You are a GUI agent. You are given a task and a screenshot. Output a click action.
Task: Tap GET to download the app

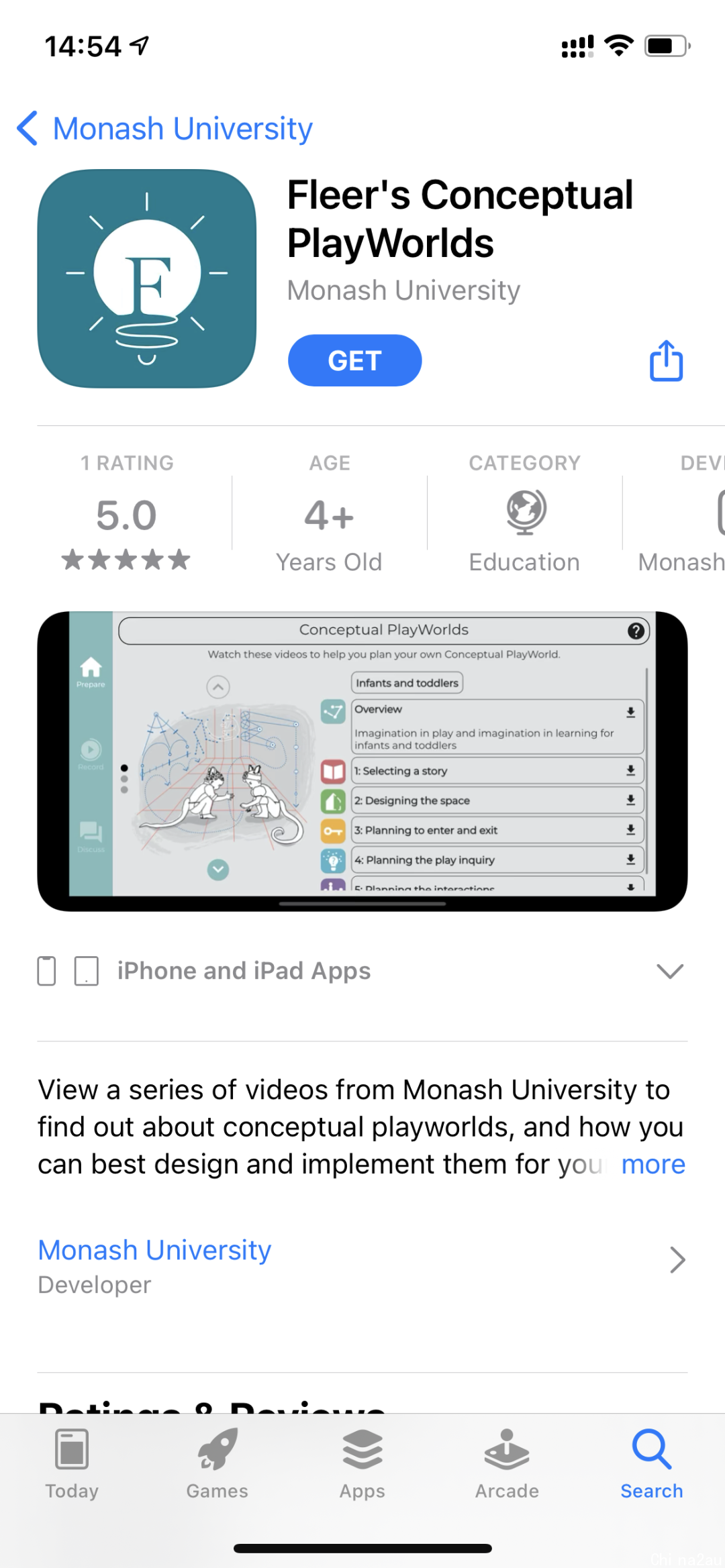(354, 360)
